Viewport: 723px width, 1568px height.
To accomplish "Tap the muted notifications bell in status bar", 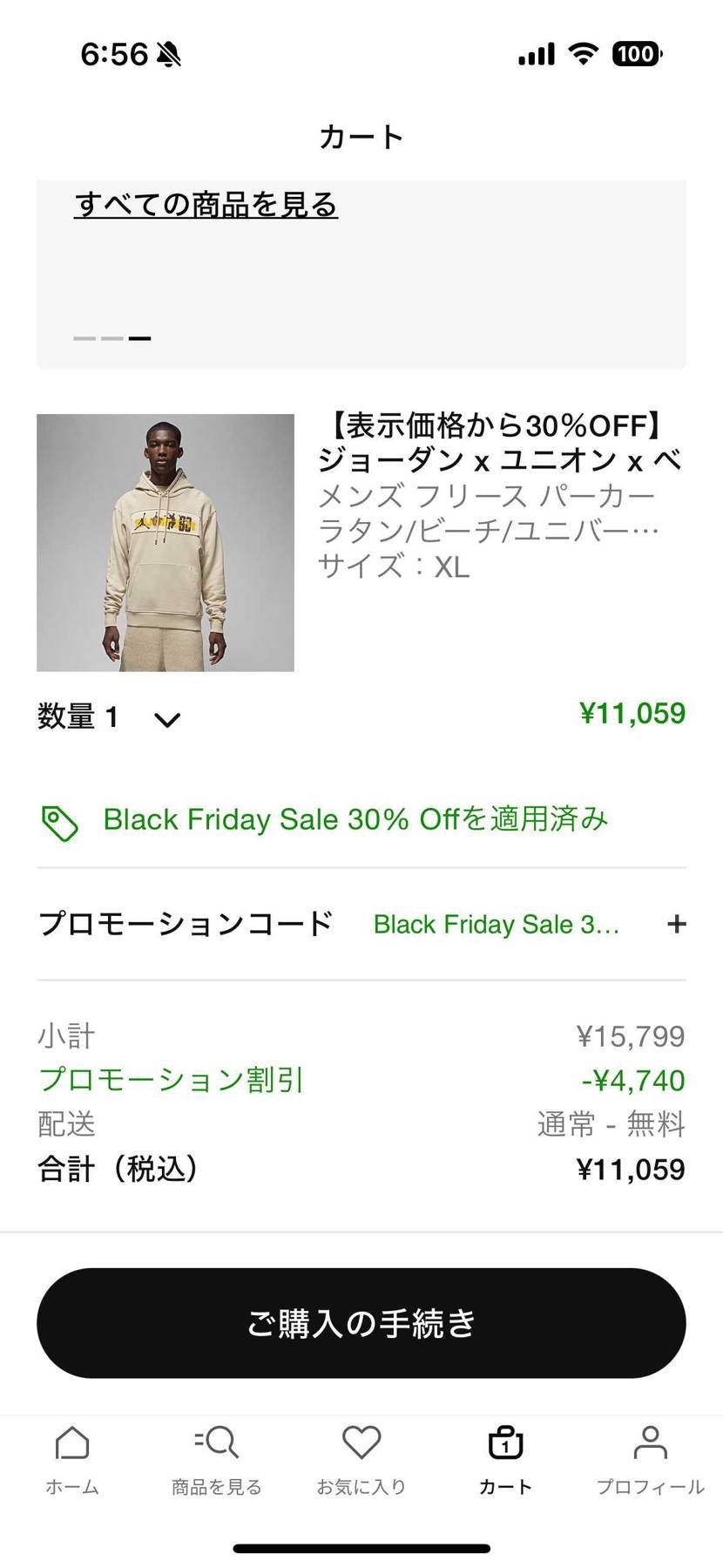I will [167, 54].
